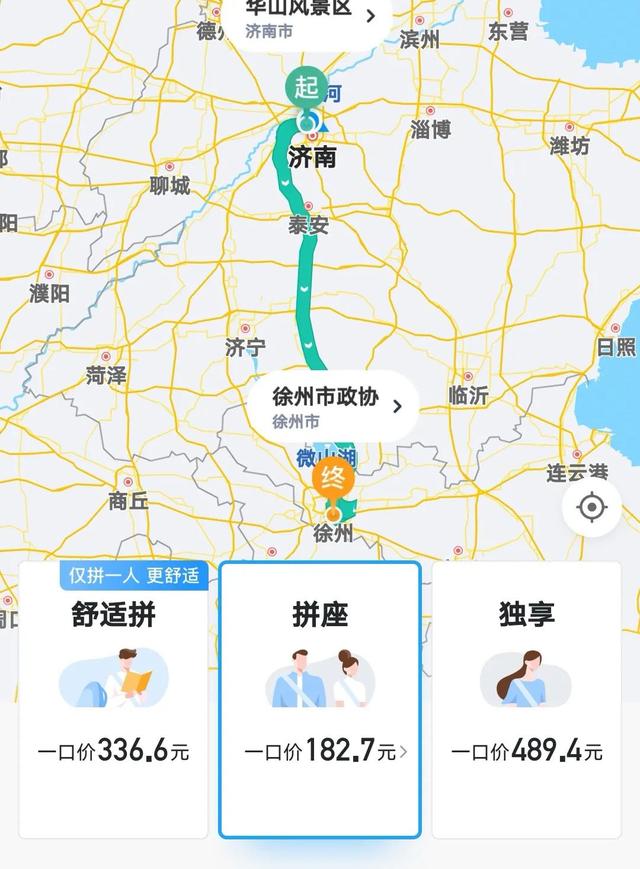Recenter the map on my location
Image resolution: width=640 pixels, height=869 pixels.
pyautogui.click(x=592, y=507)
